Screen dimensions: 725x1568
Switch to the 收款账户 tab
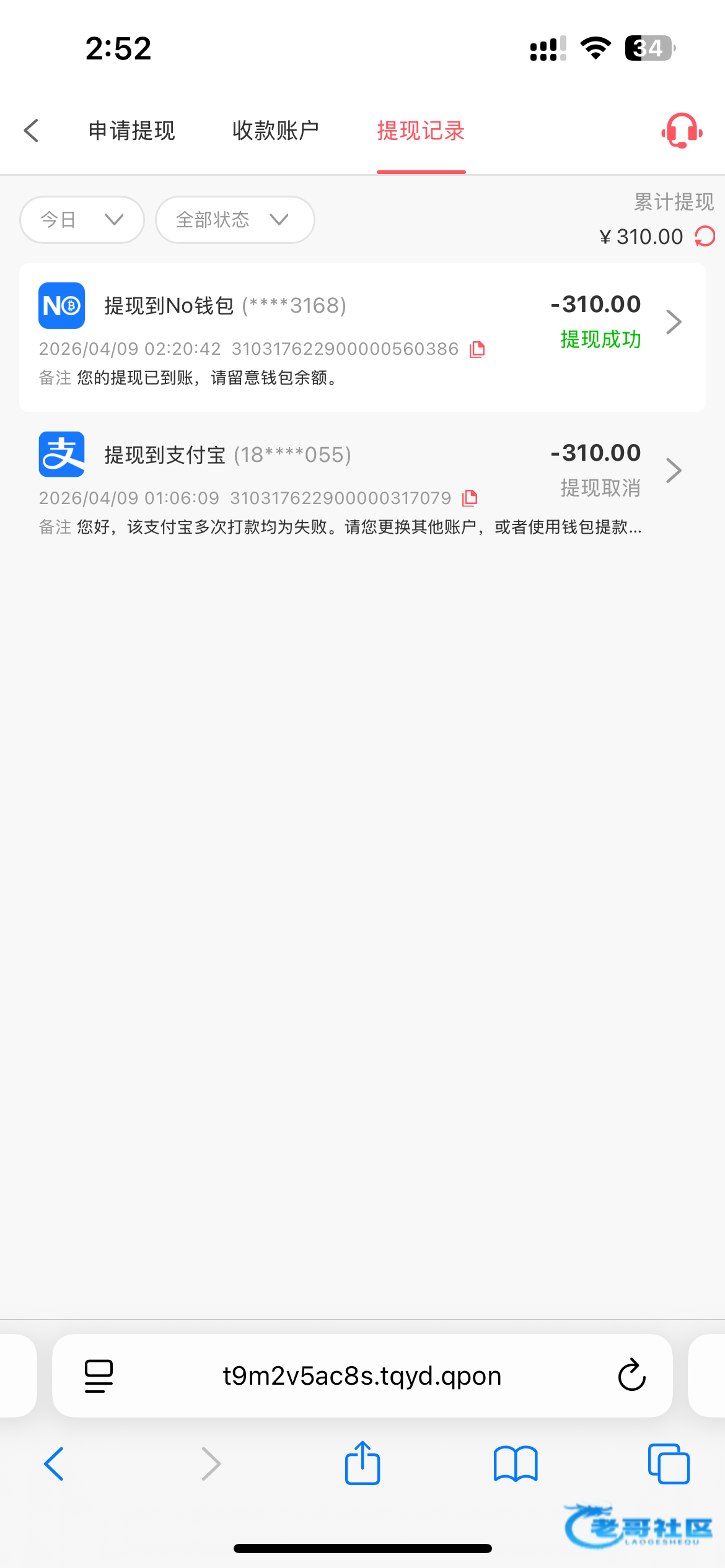point(276,131)
